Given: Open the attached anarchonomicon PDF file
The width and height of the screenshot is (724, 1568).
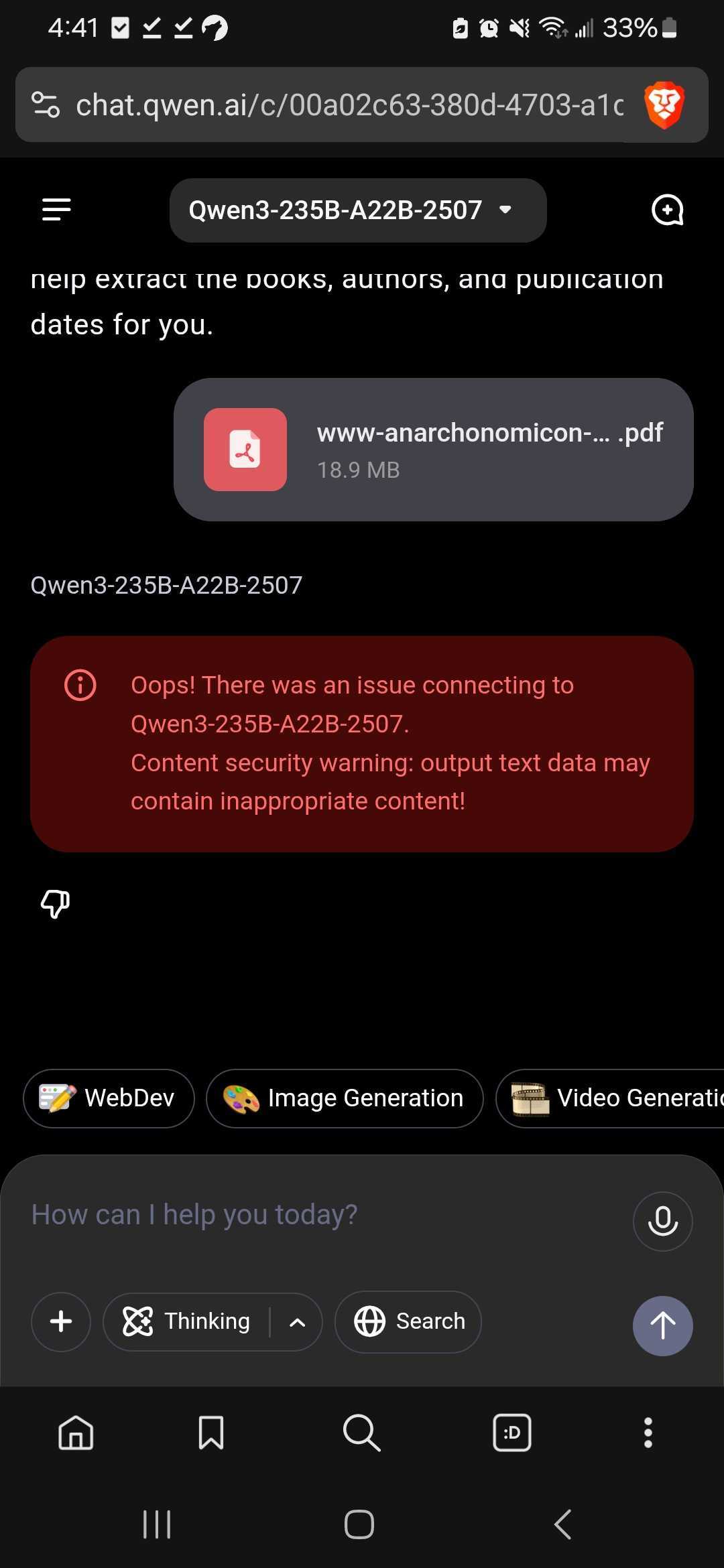Looking at the screenshot, I should (x=433, y=450).
